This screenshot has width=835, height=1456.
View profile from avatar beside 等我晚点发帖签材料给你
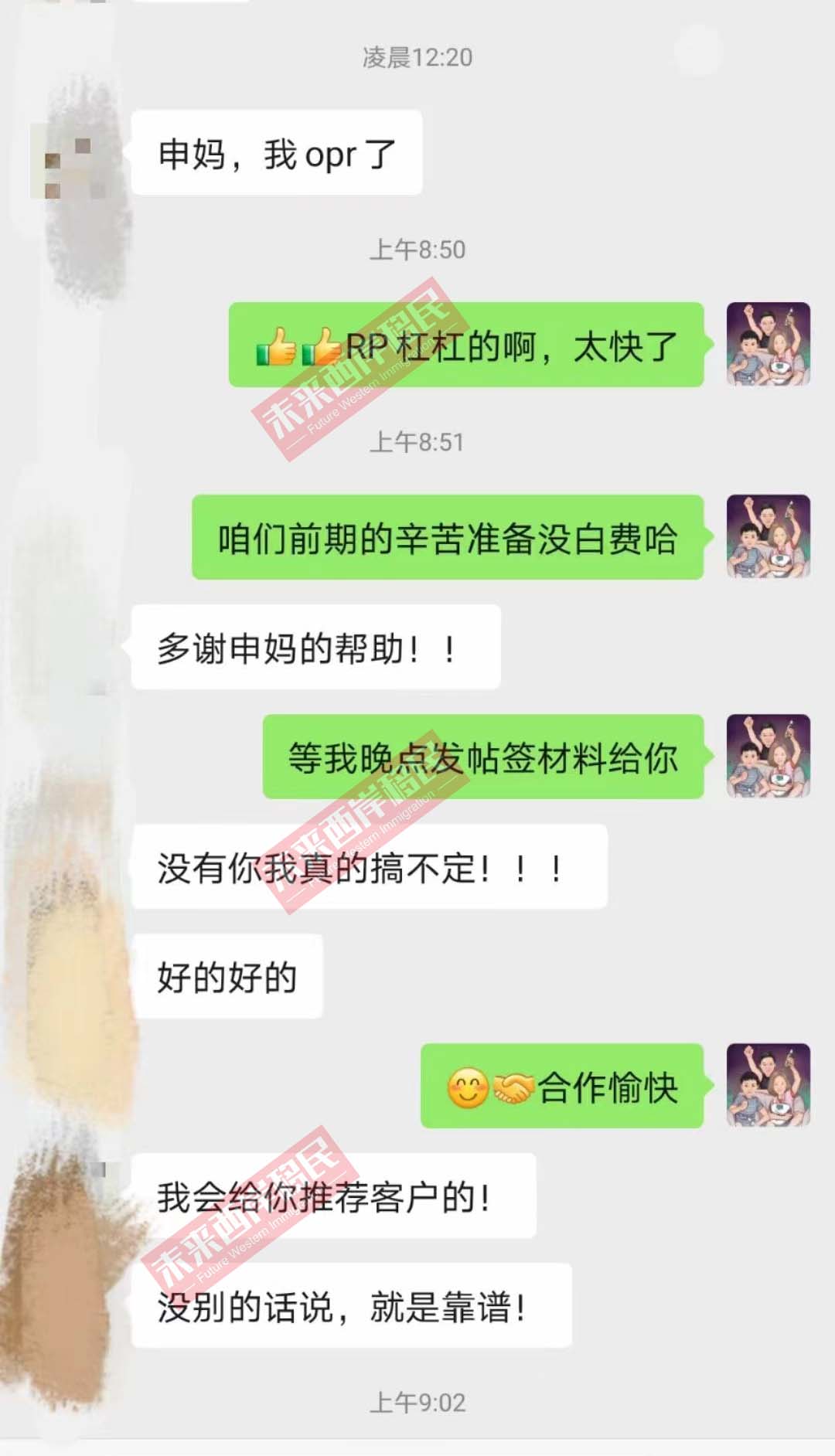(x=768, y=756)
